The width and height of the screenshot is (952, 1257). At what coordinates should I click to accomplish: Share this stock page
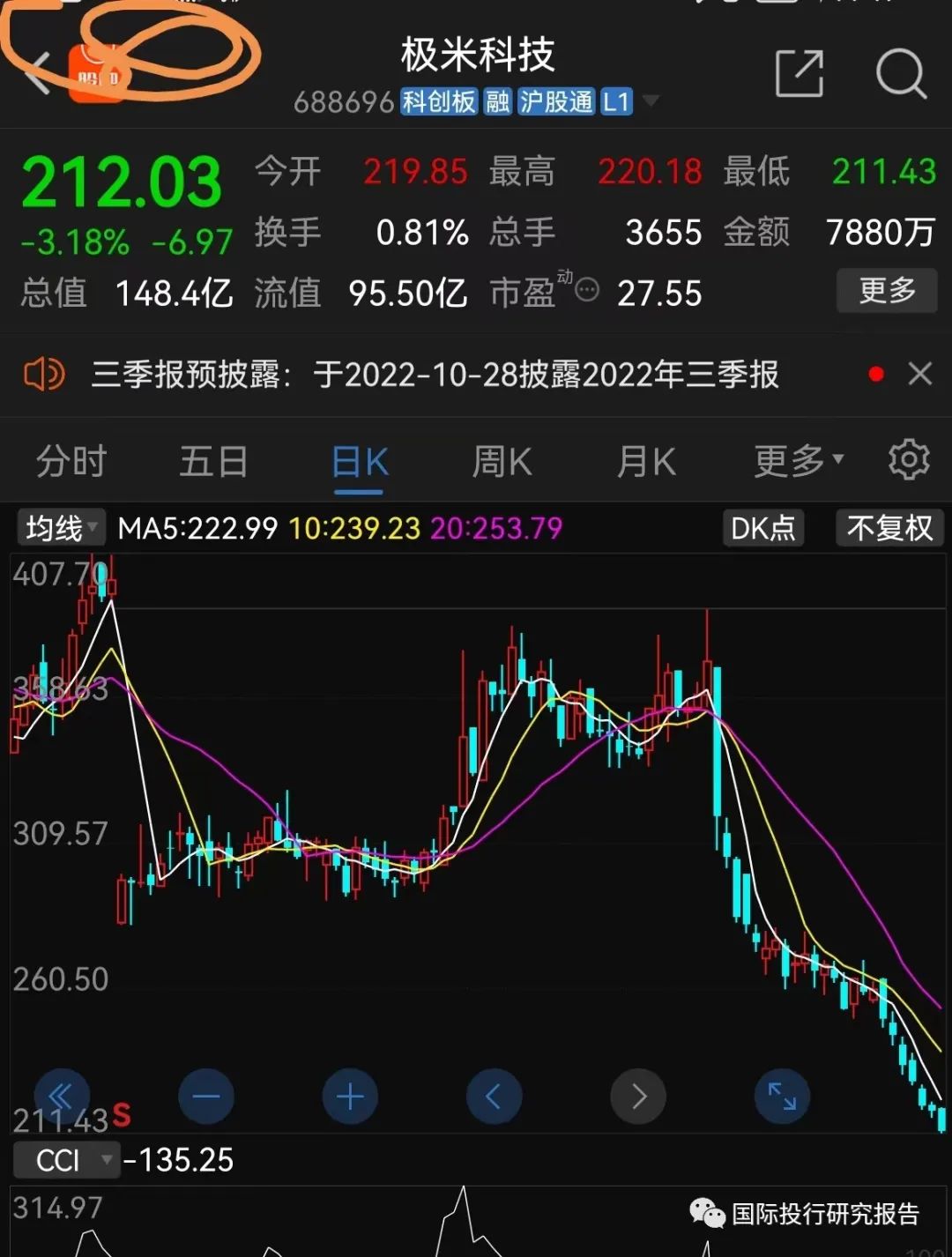(799, 73)
